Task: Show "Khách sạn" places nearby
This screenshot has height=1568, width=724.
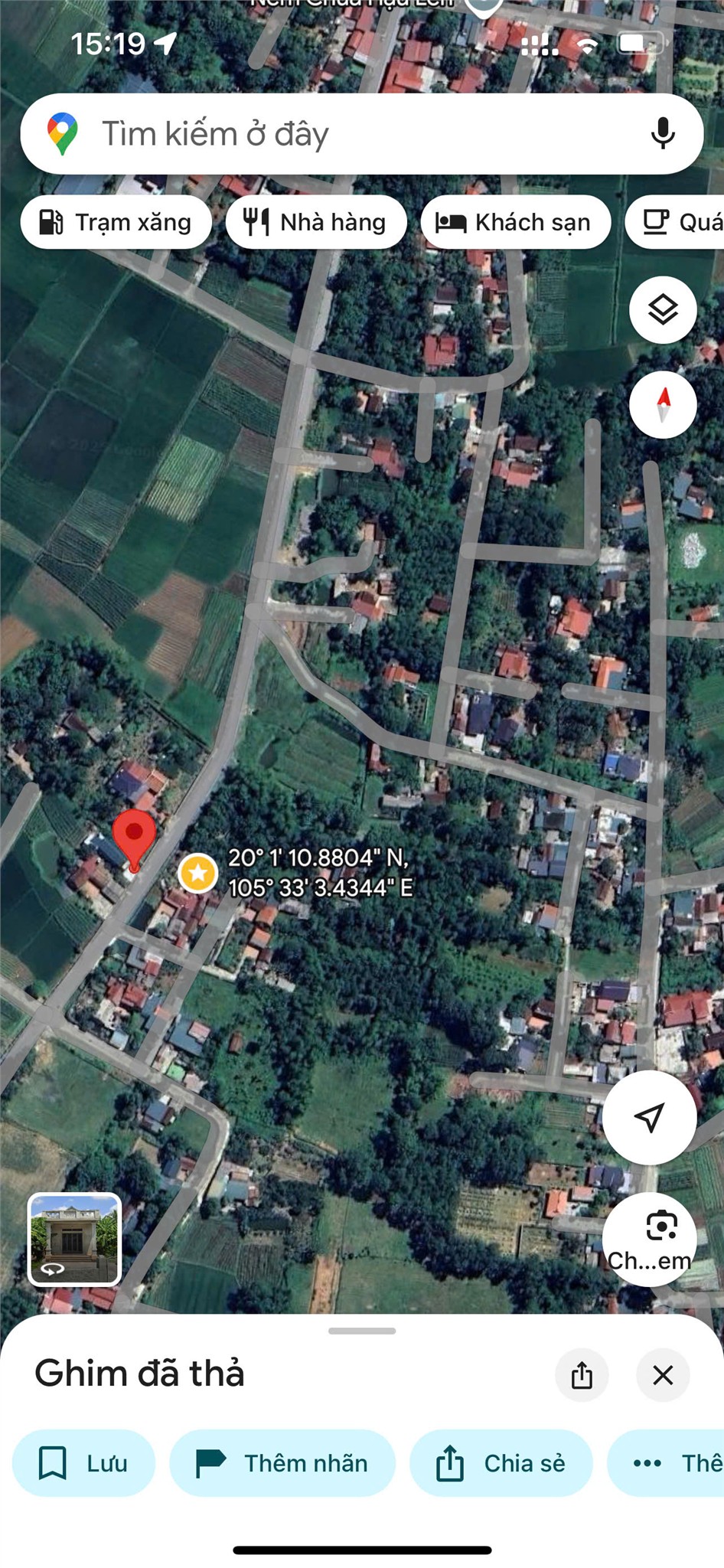Action: tap(515, 222)
